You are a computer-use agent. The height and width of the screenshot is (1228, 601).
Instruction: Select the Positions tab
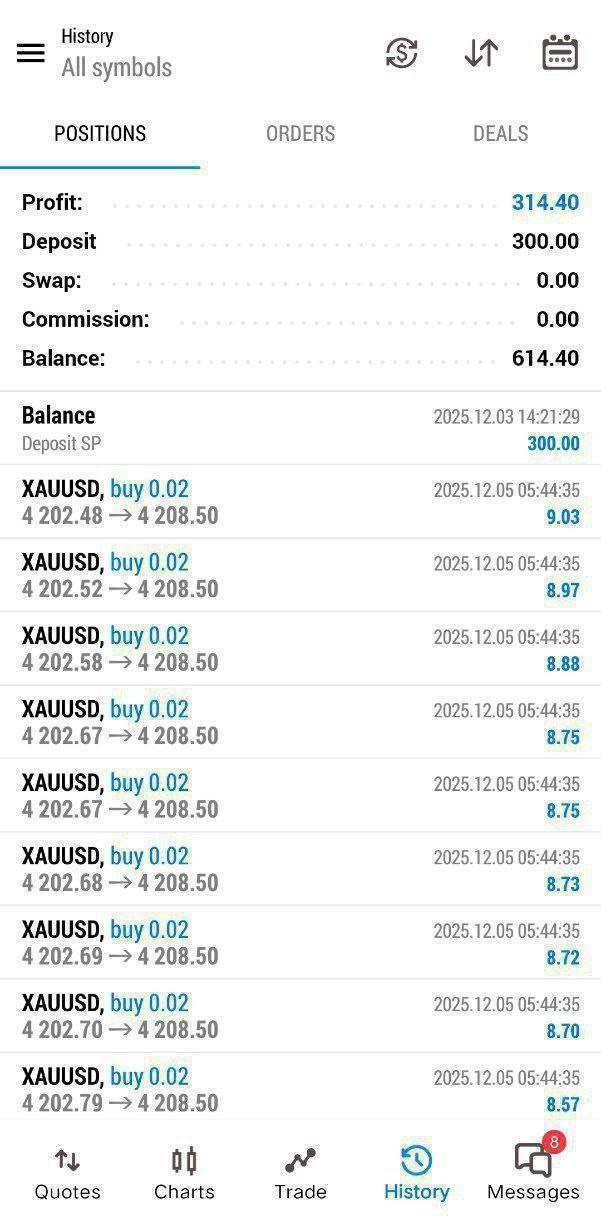pyautogui.click(x=100, y=134)
